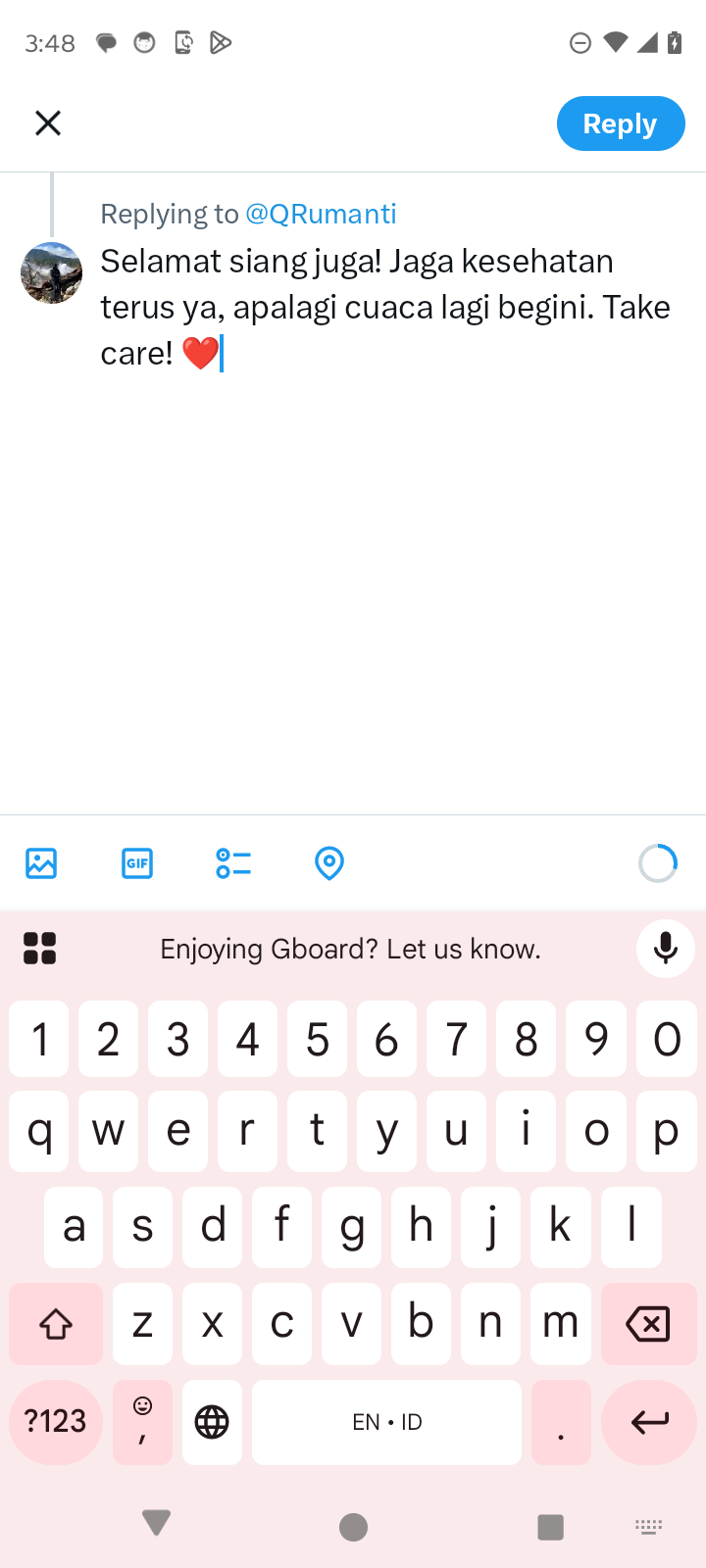The image size is (706, 1568).
Task: Open the Gboard feedback suggestion
Action: click(x=350, y=949)
